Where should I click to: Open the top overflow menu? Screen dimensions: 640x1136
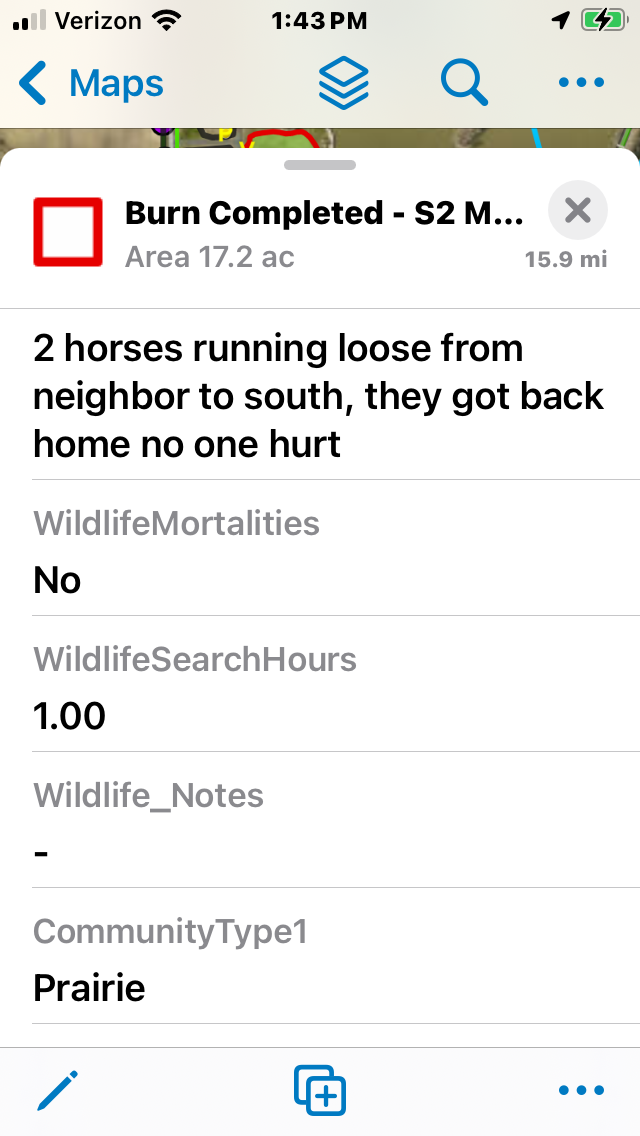coord(582,83)
